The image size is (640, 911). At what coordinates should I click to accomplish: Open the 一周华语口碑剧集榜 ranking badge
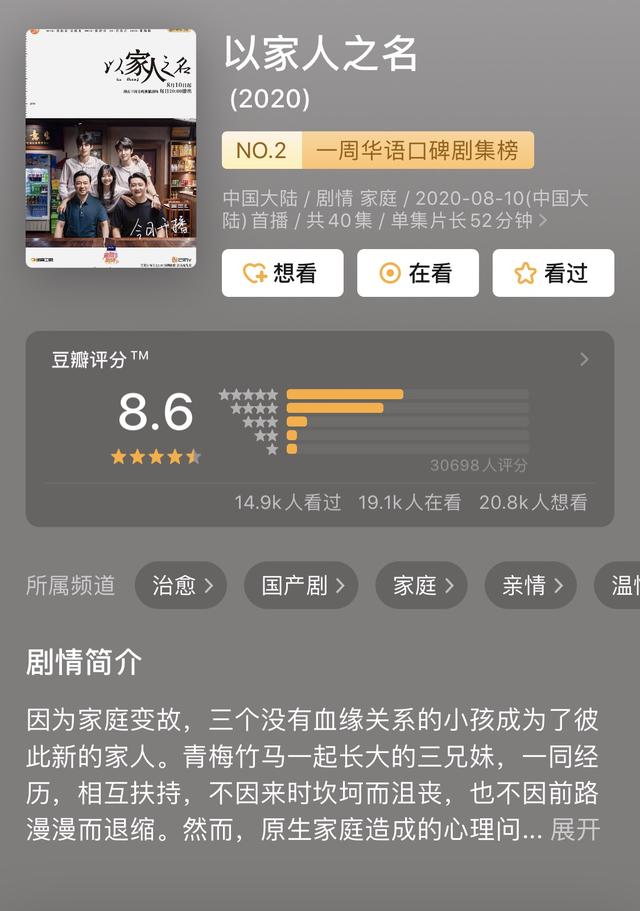pos(377,151)
